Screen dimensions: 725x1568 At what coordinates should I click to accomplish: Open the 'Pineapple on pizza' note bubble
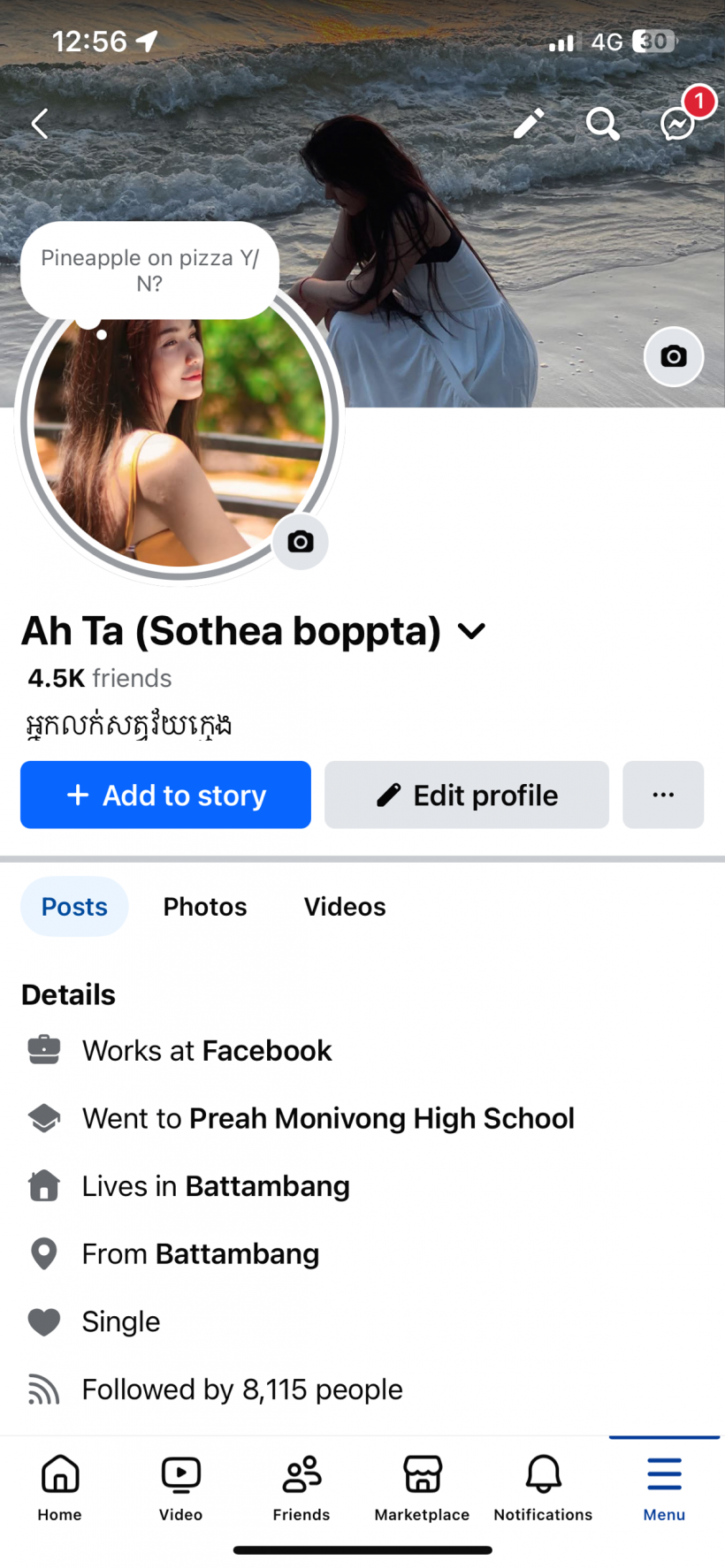[149, 270]
